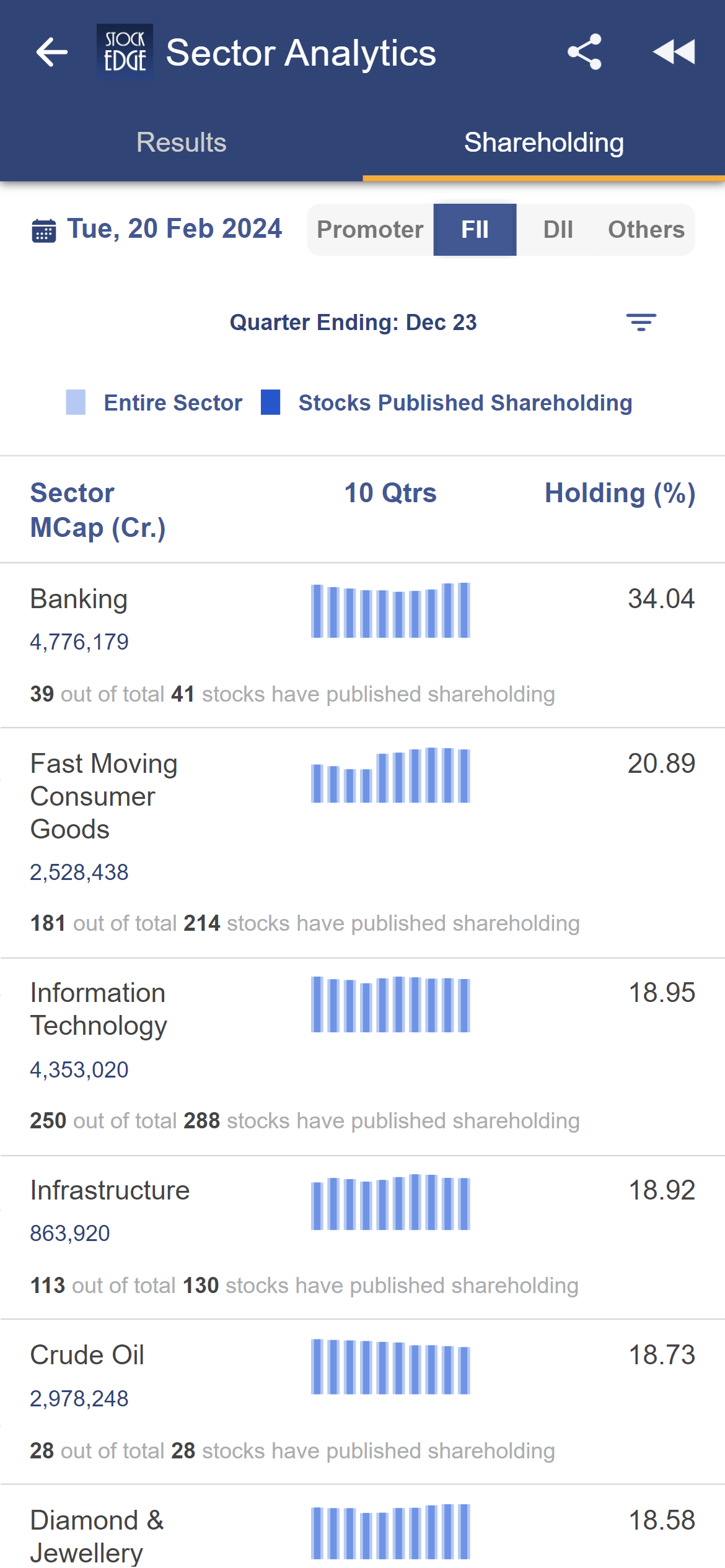Switch to the Results tab
Image resolution: width=725 pixels, height=1568 pixels.
coord(181,142)
